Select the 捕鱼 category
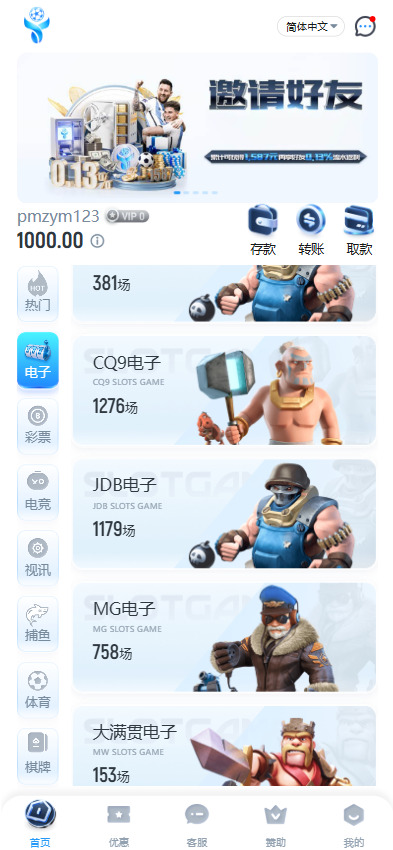The image size is (393, 850). click(37, 624)
